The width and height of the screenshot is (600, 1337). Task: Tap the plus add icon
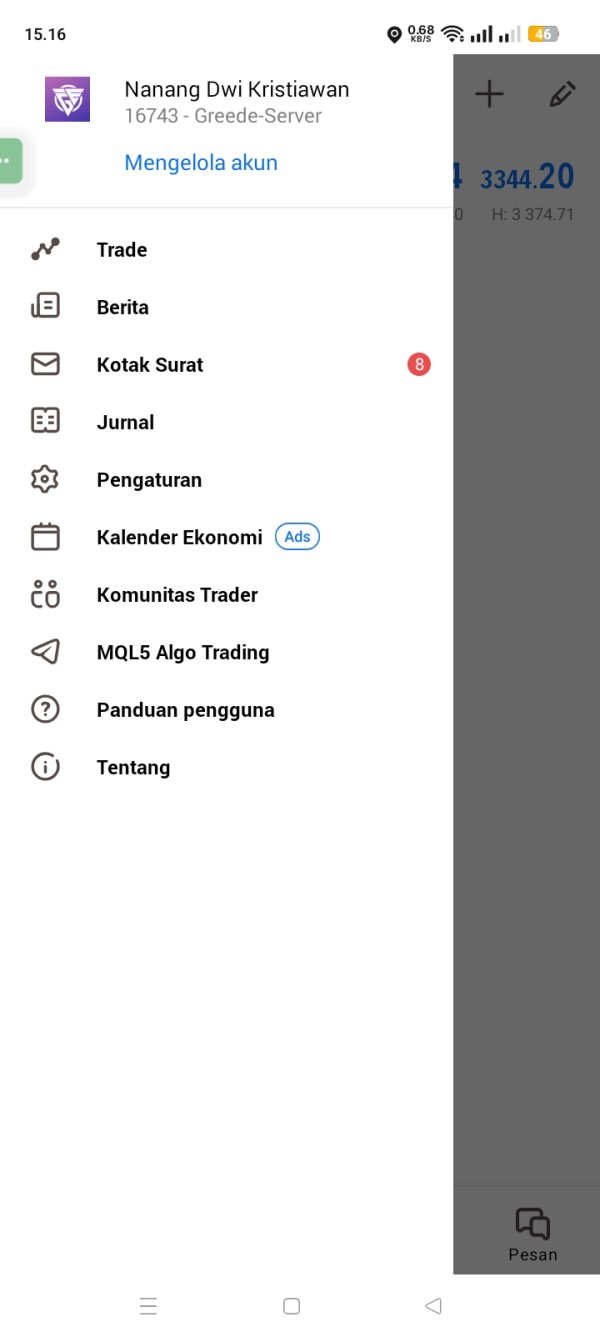tap(489, 95)
